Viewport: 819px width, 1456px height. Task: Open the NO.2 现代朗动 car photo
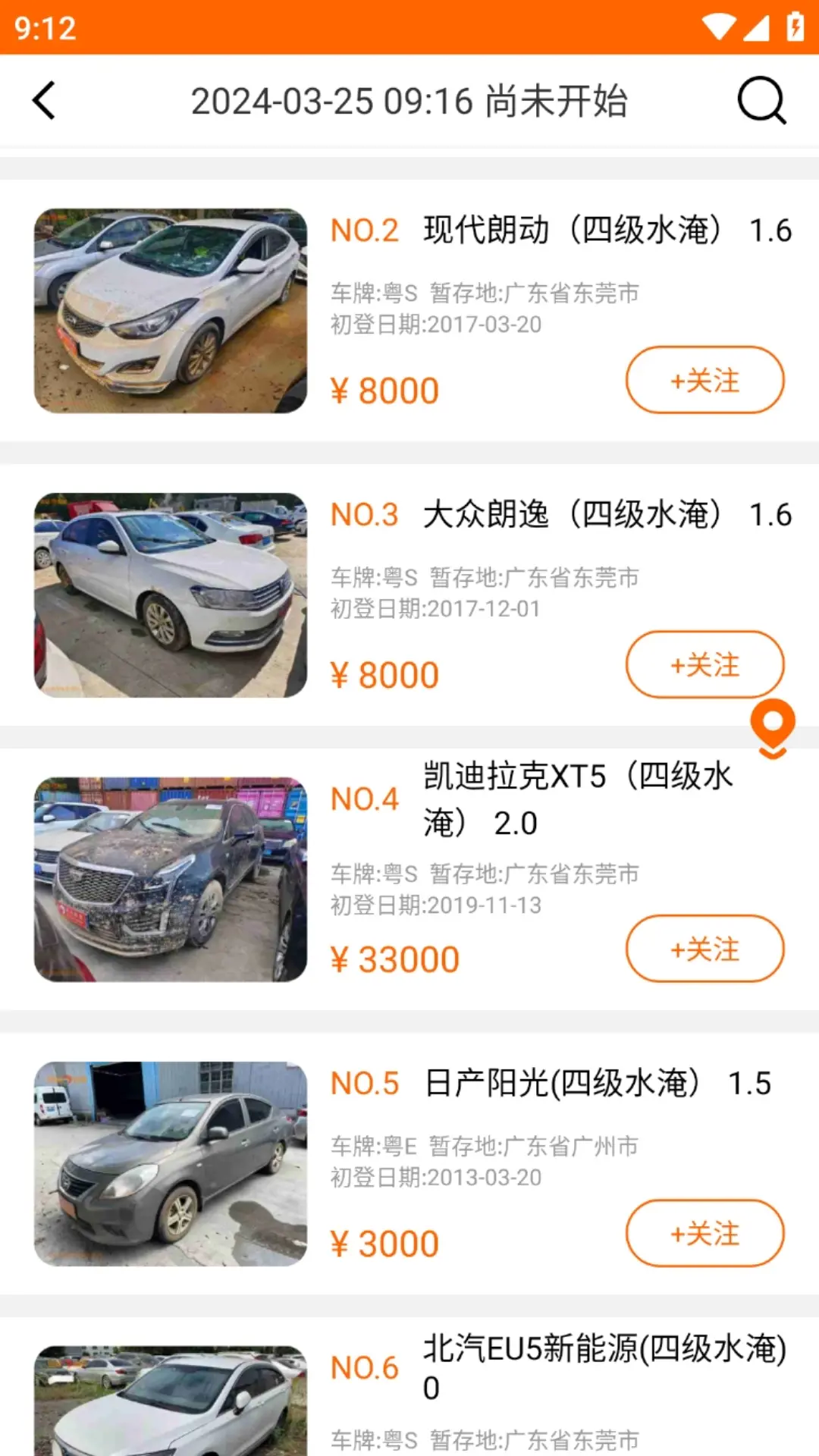[171, 311]
